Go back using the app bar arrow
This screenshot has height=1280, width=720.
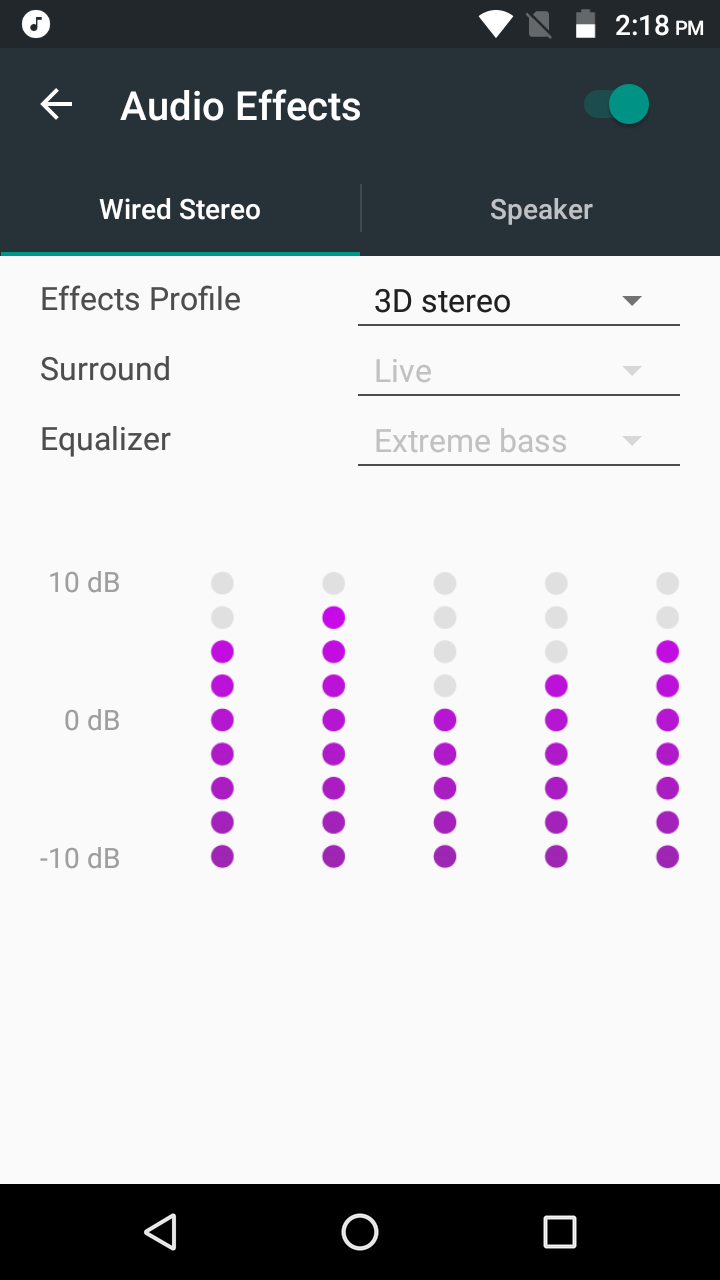pos(56,104)
